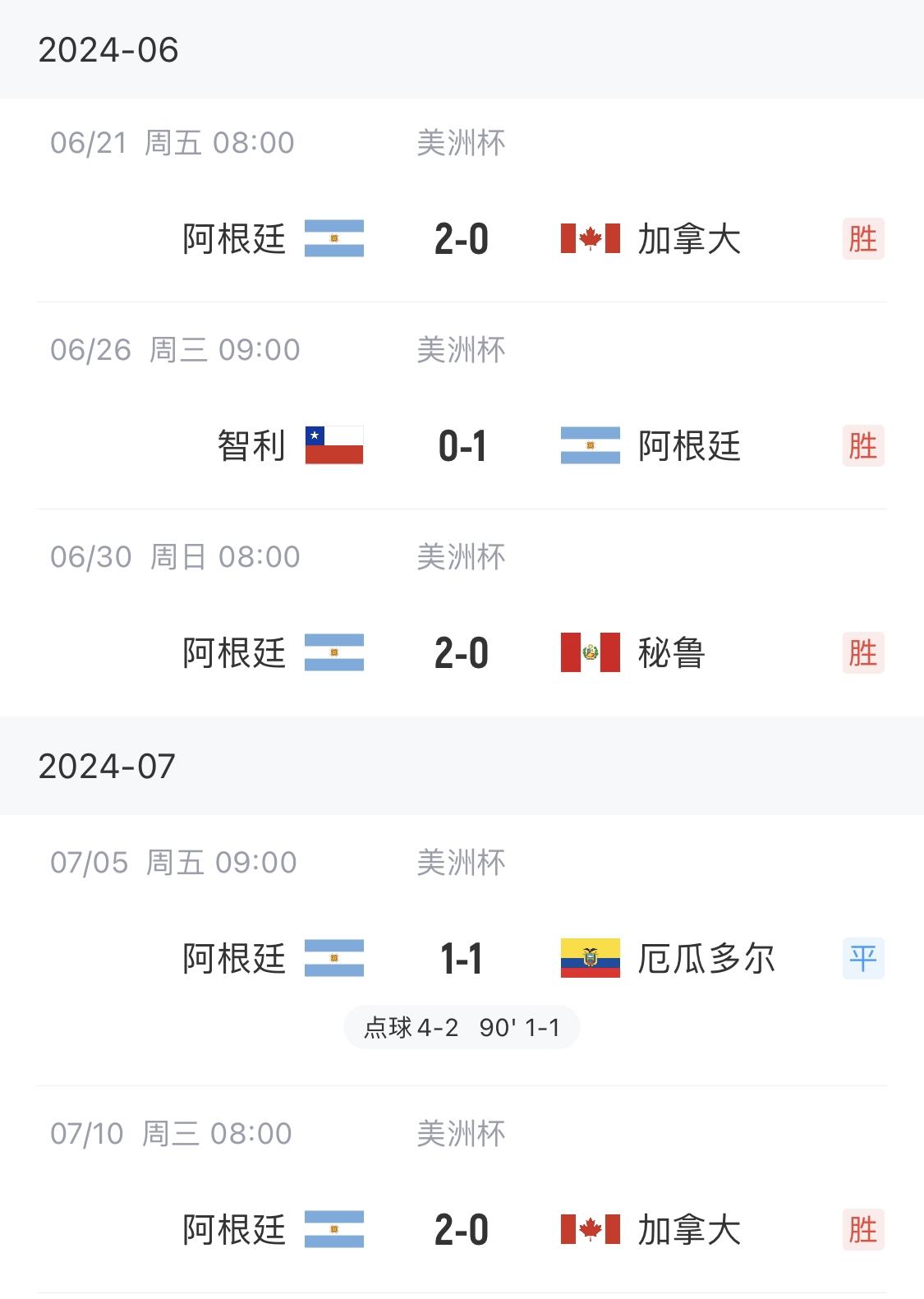Click the 1-1 score of Ecuador match
Image resolution: width=924 pixels, height=1299 pixels.
point(462,957)
